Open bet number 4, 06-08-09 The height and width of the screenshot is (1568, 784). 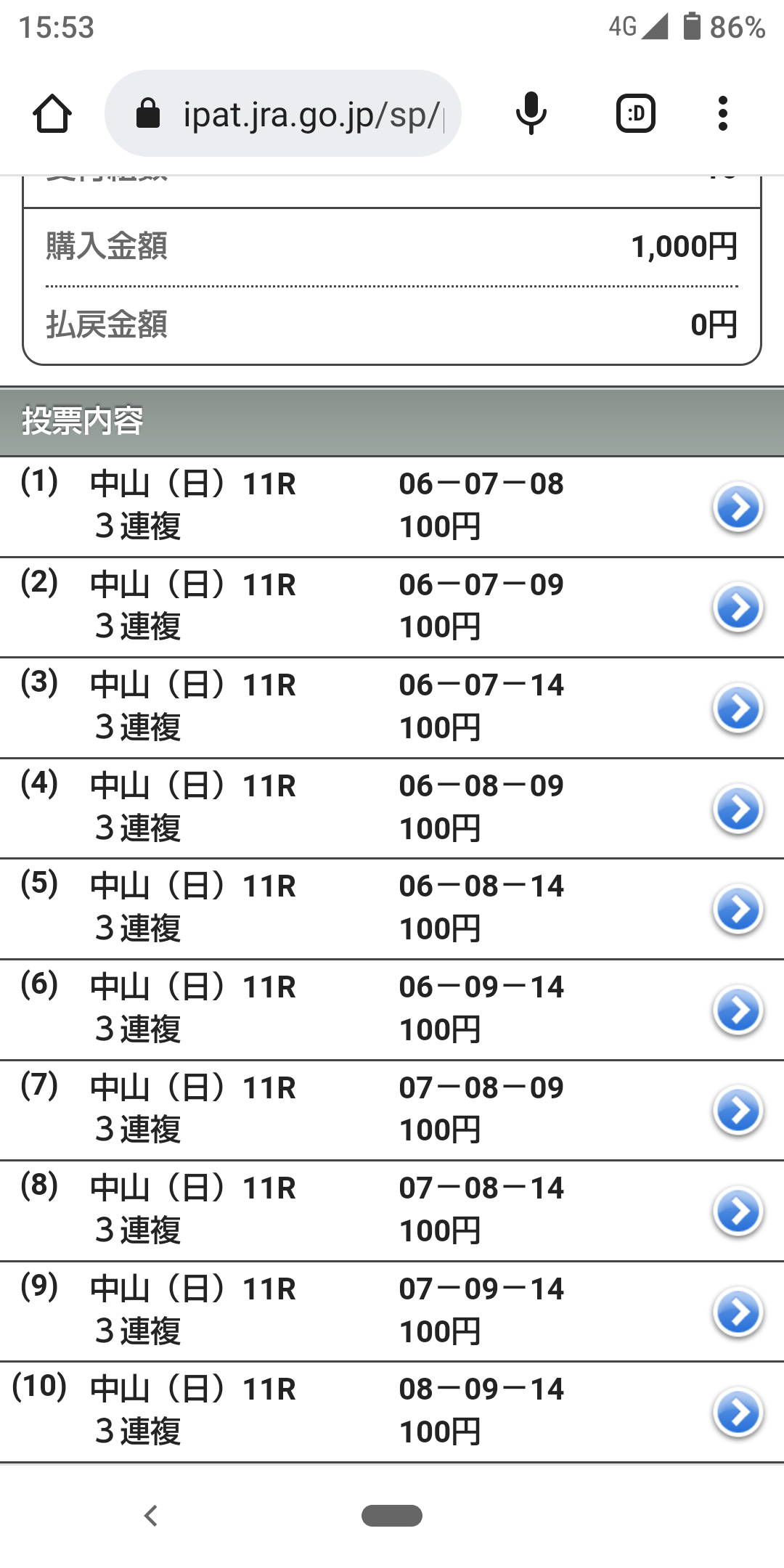point(738,809)
